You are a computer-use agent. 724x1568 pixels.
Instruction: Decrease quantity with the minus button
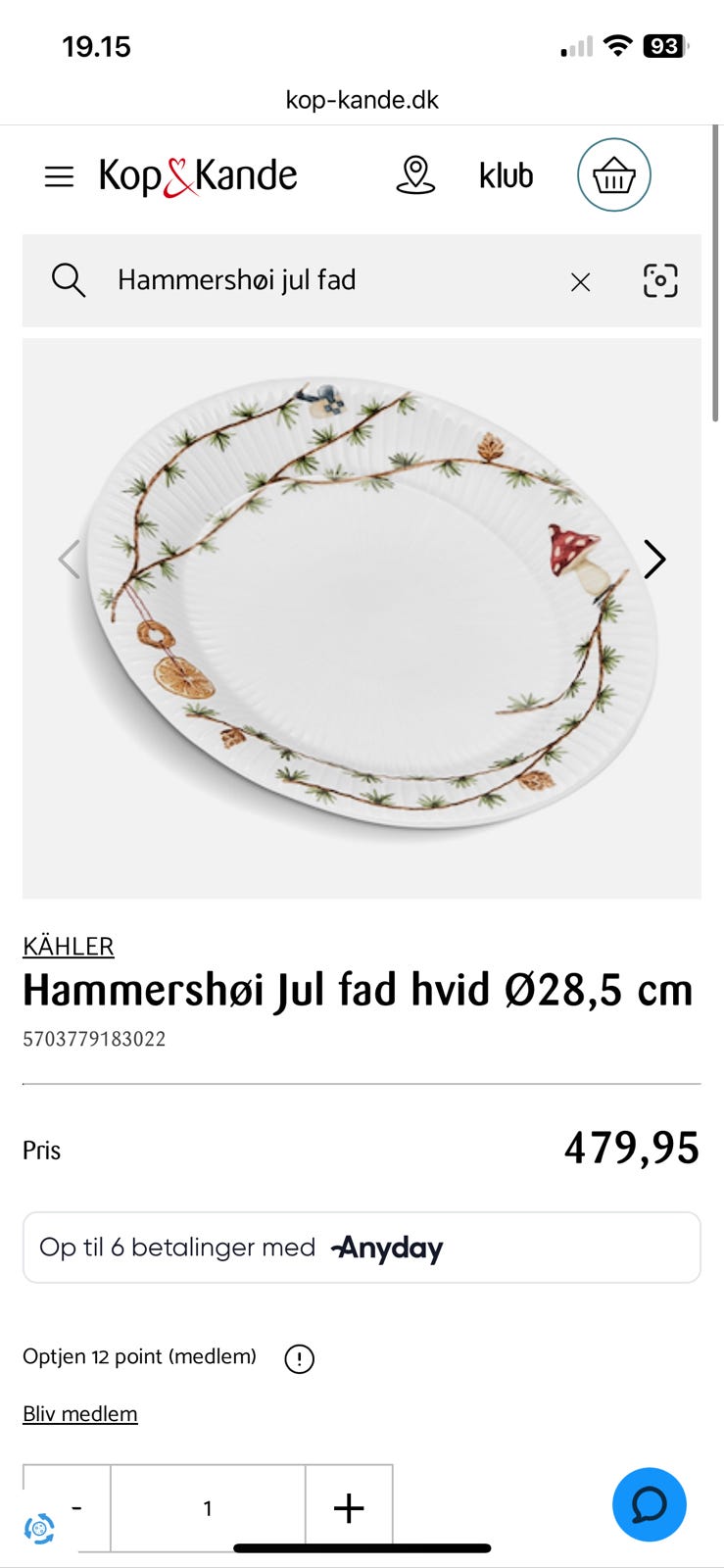coord(78,1507)
